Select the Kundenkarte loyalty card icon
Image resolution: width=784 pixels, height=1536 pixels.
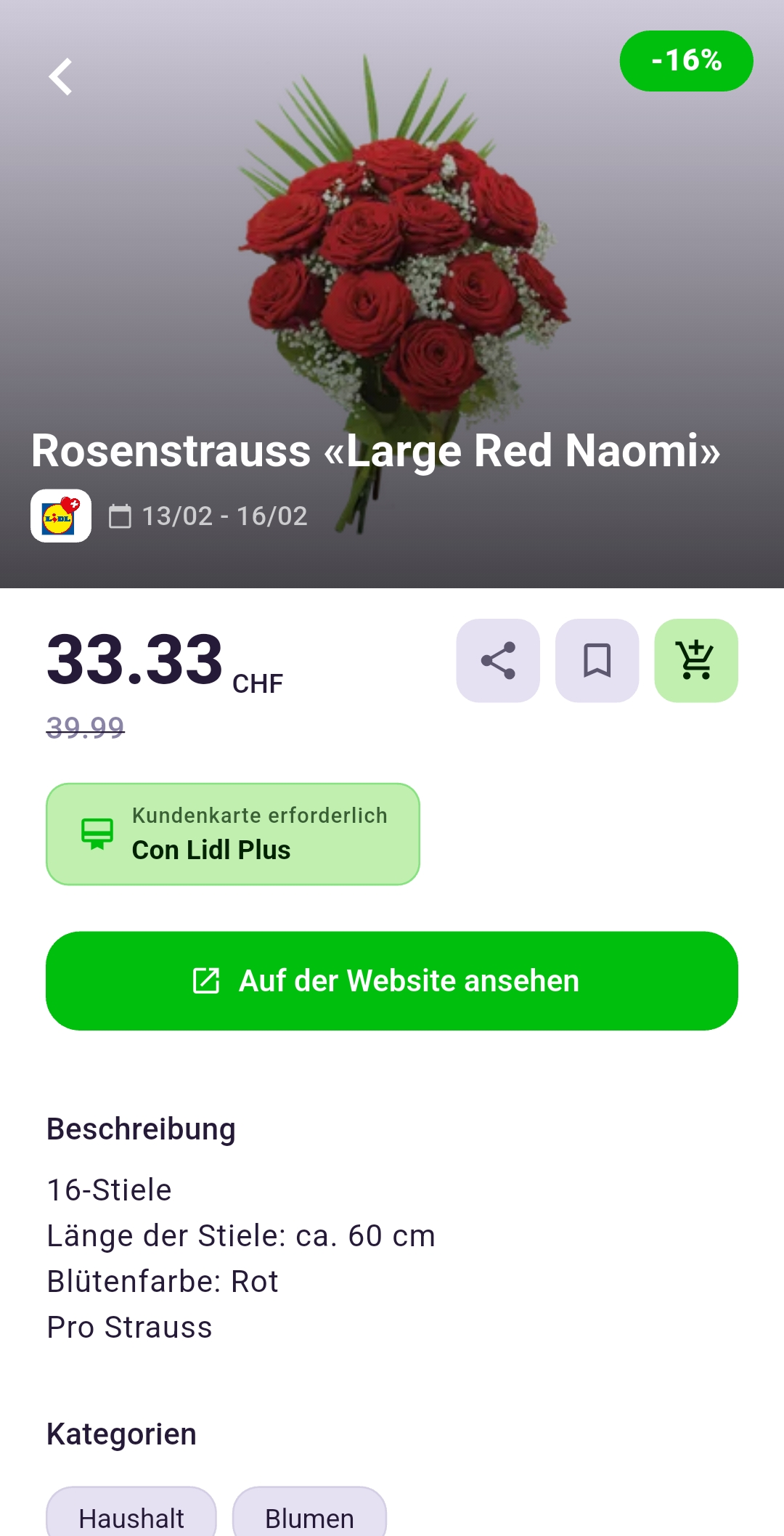pyautogui.click(x=97, y=834)
